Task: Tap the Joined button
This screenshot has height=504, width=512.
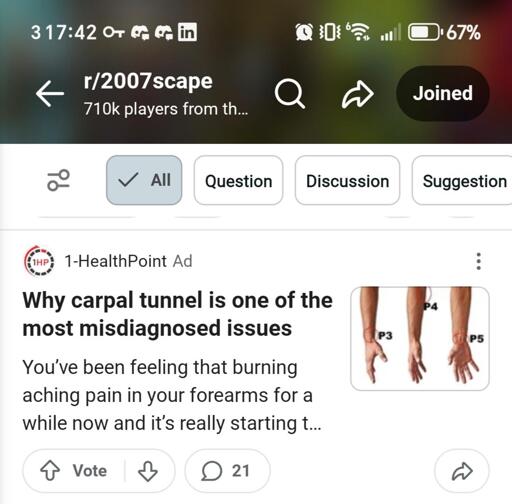Action: click(x=443, y=93)
